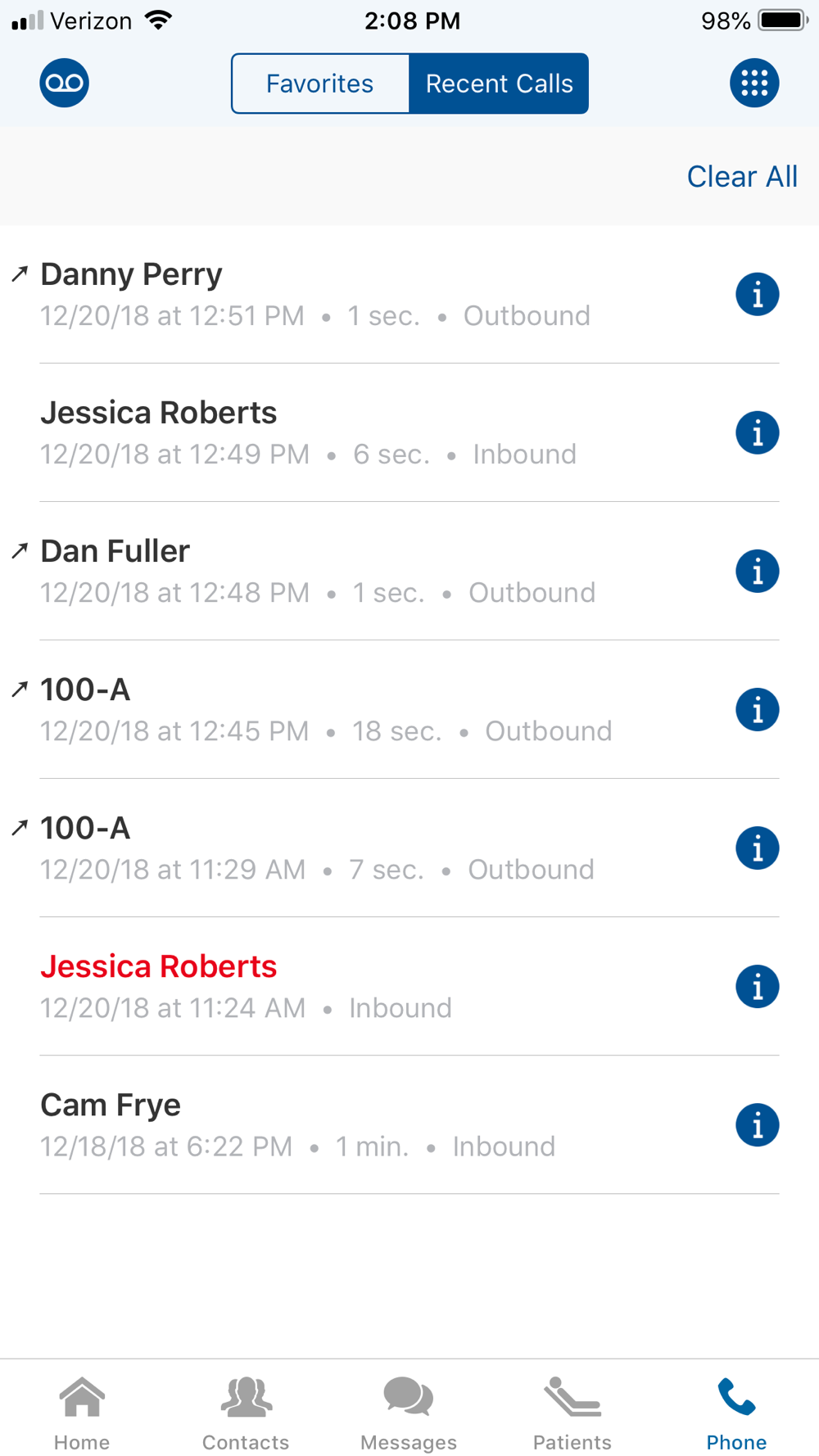Open info for Cam Frye call
Screen dimensions: 819x1456
[x=757, y=1124]
